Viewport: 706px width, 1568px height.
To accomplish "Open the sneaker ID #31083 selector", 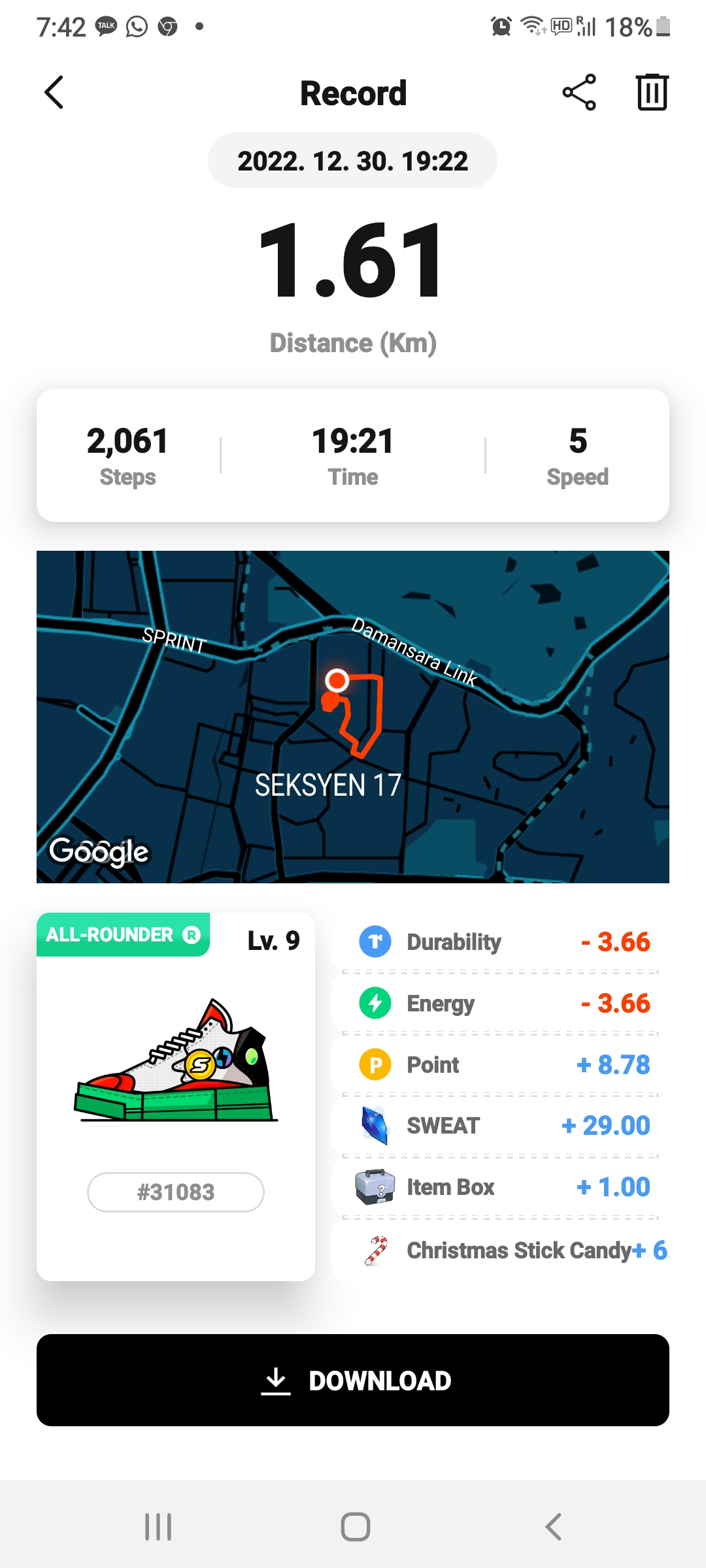I will pos(175,1192).
